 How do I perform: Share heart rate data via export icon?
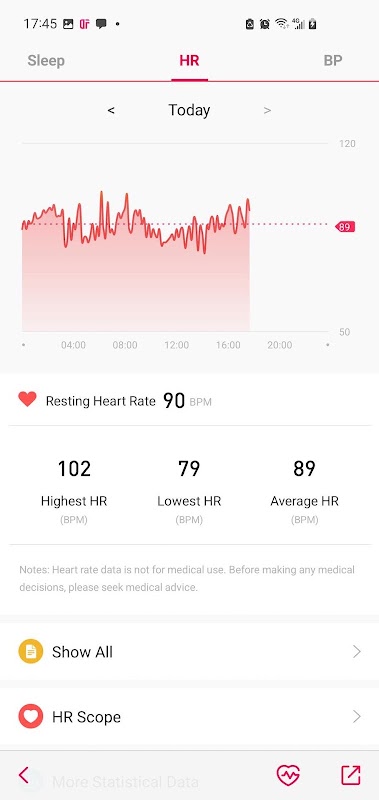tap(350, 776)
